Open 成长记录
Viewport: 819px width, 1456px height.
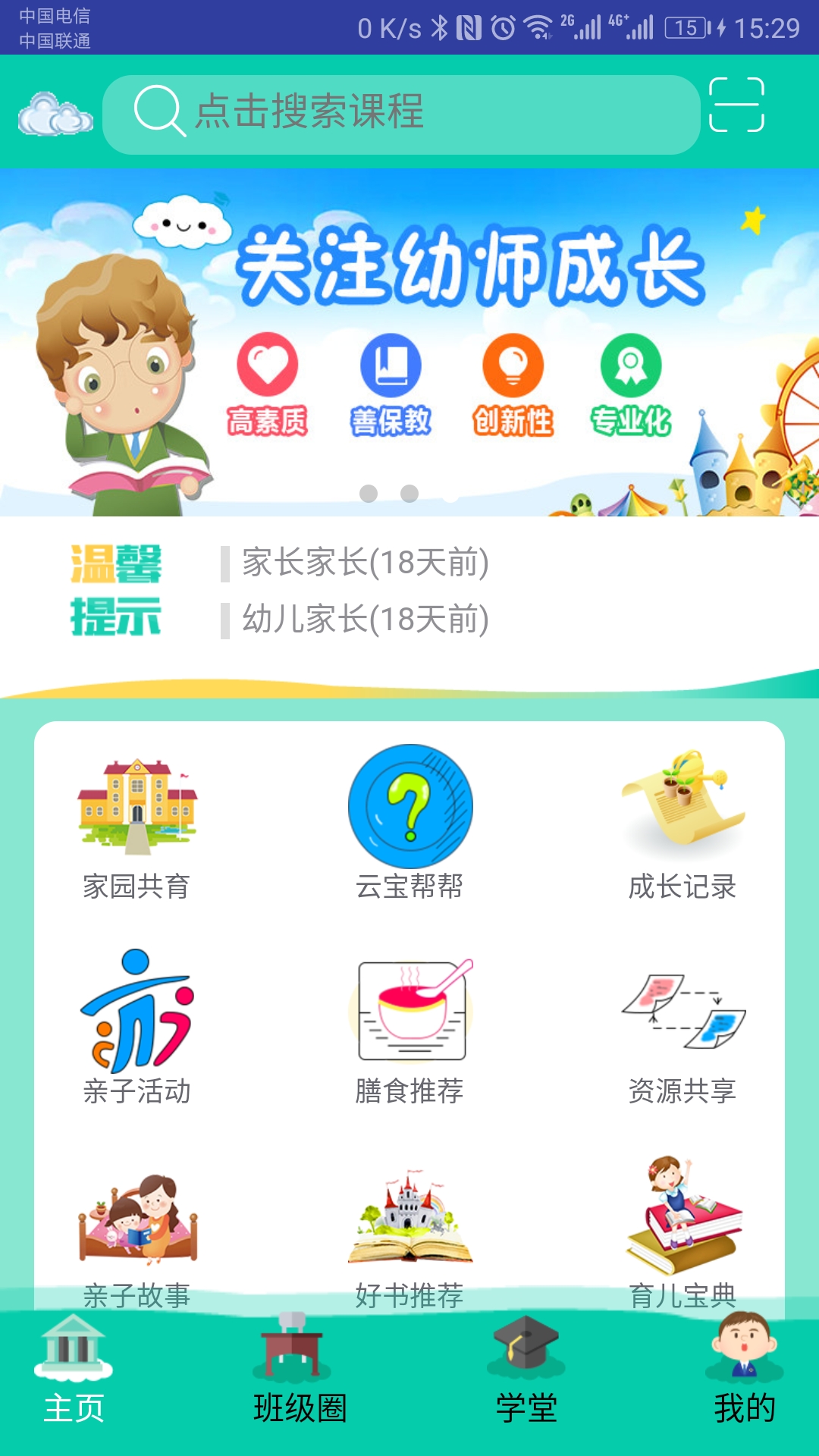tap(682, 825)
